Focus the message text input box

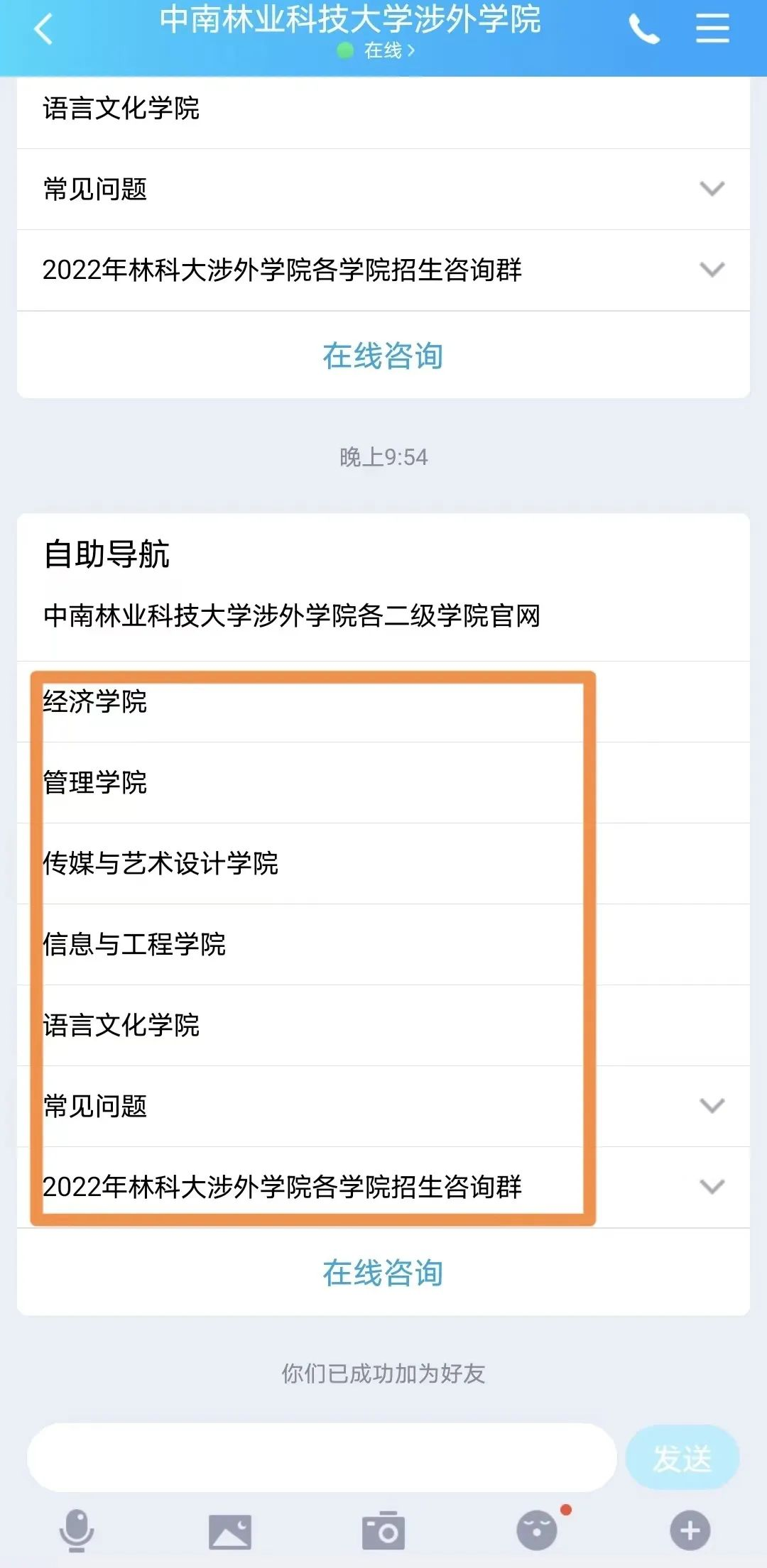click(x=321, y=1457)
